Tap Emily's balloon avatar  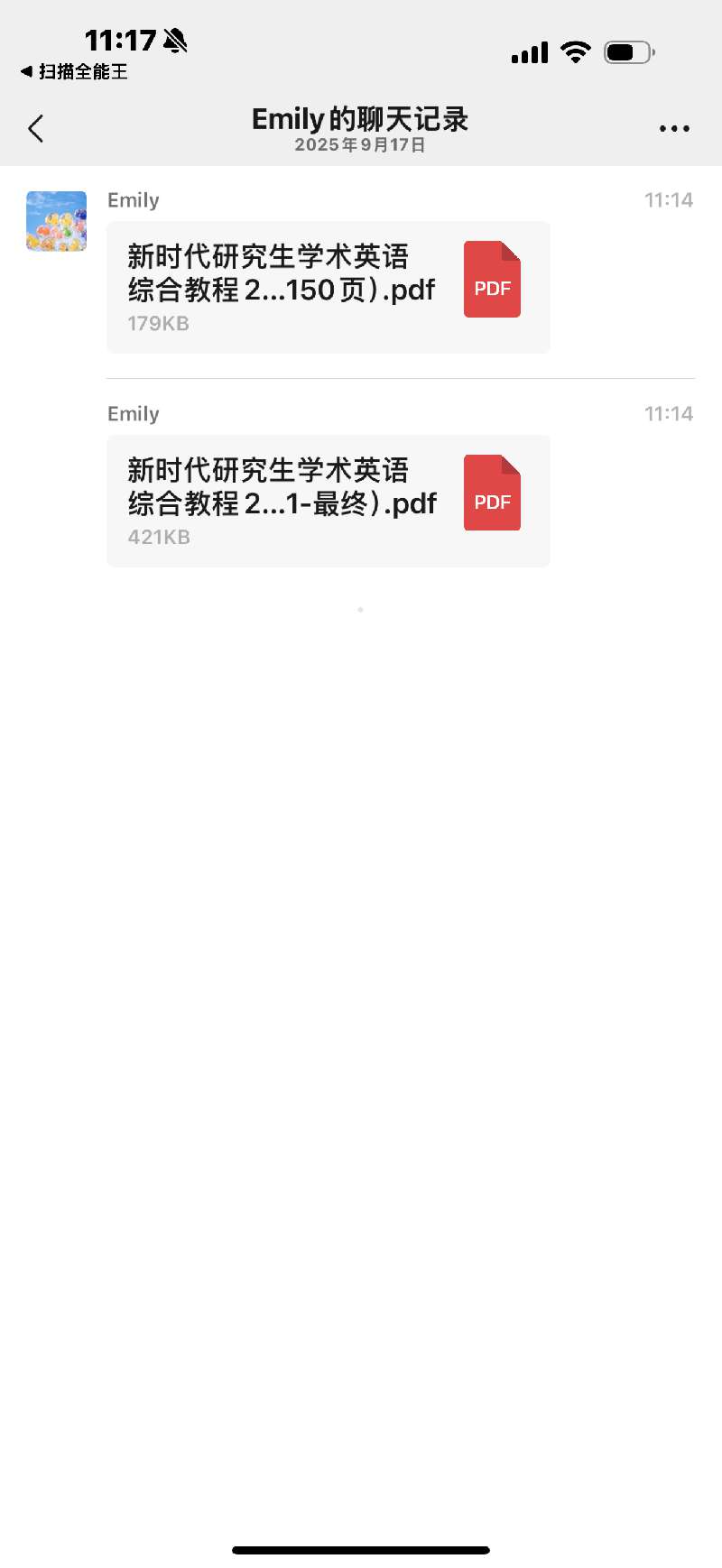coord(56,221)
